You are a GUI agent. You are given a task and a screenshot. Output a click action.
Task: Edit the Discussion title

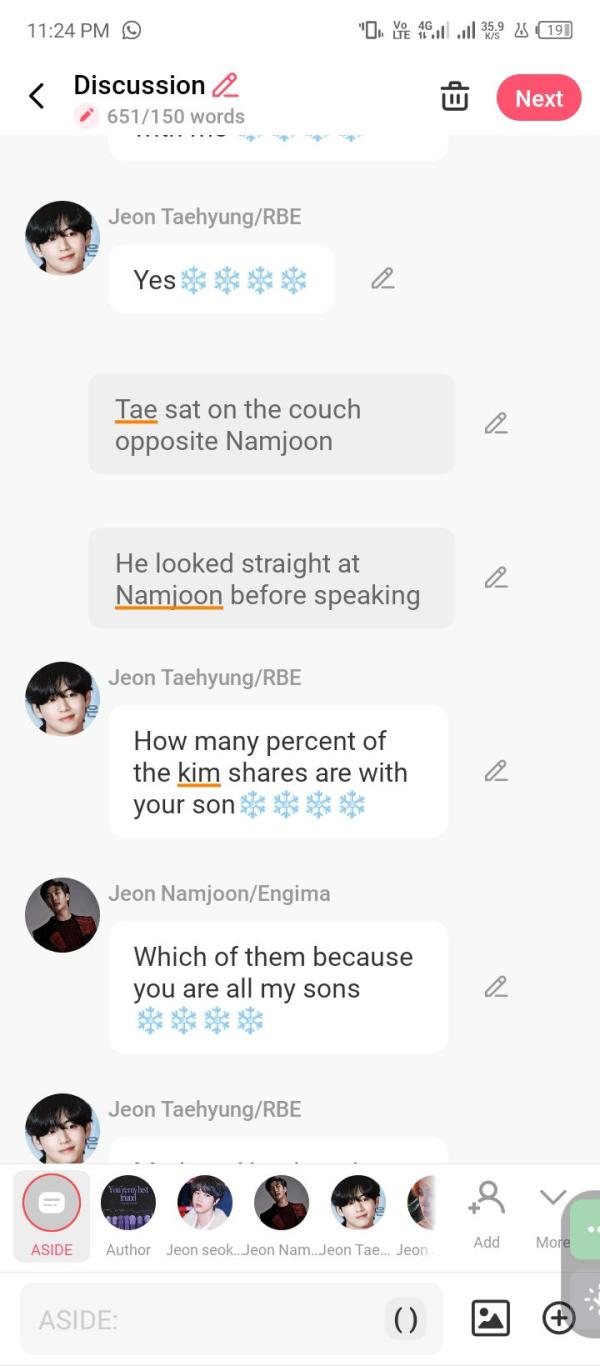226,85
